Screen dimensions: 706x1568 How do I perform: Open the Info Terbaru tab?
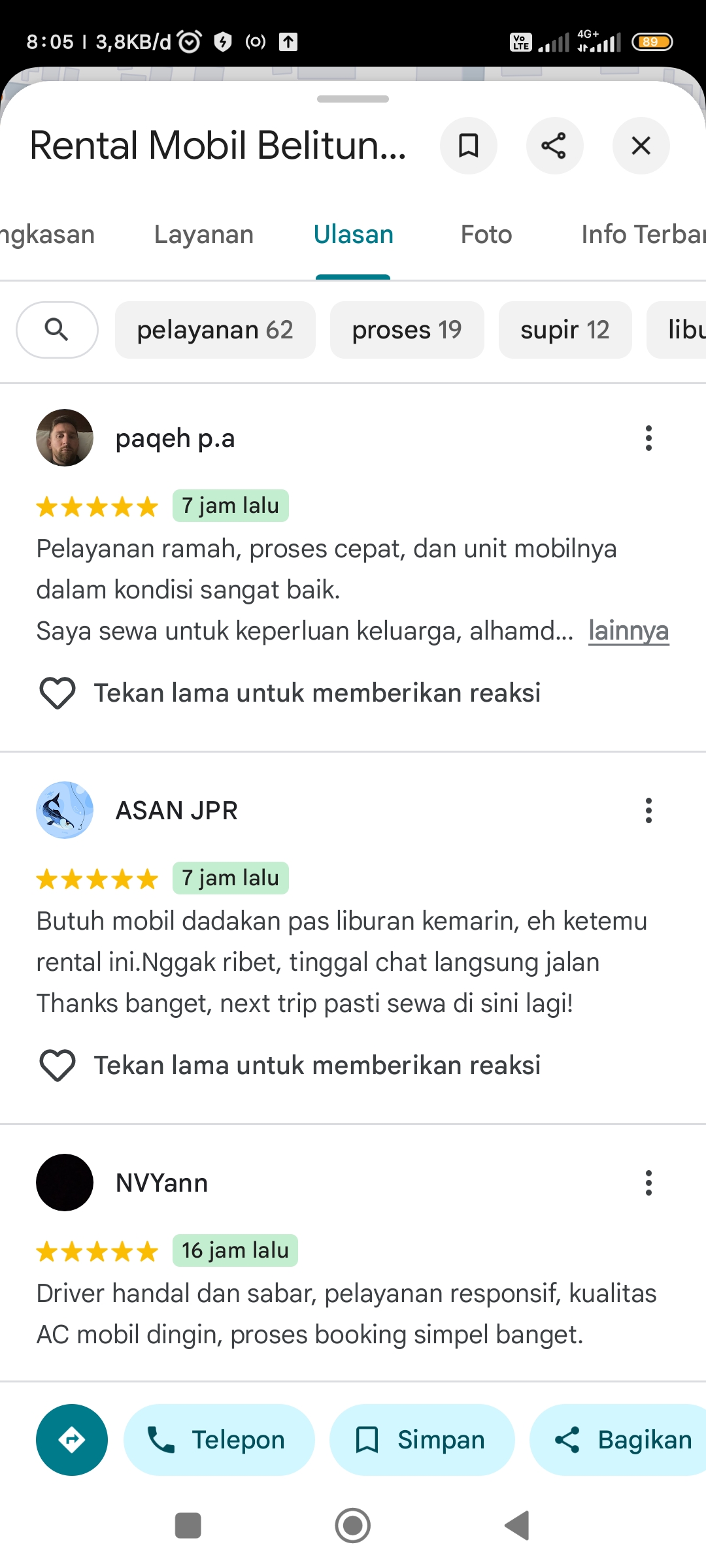643,235
